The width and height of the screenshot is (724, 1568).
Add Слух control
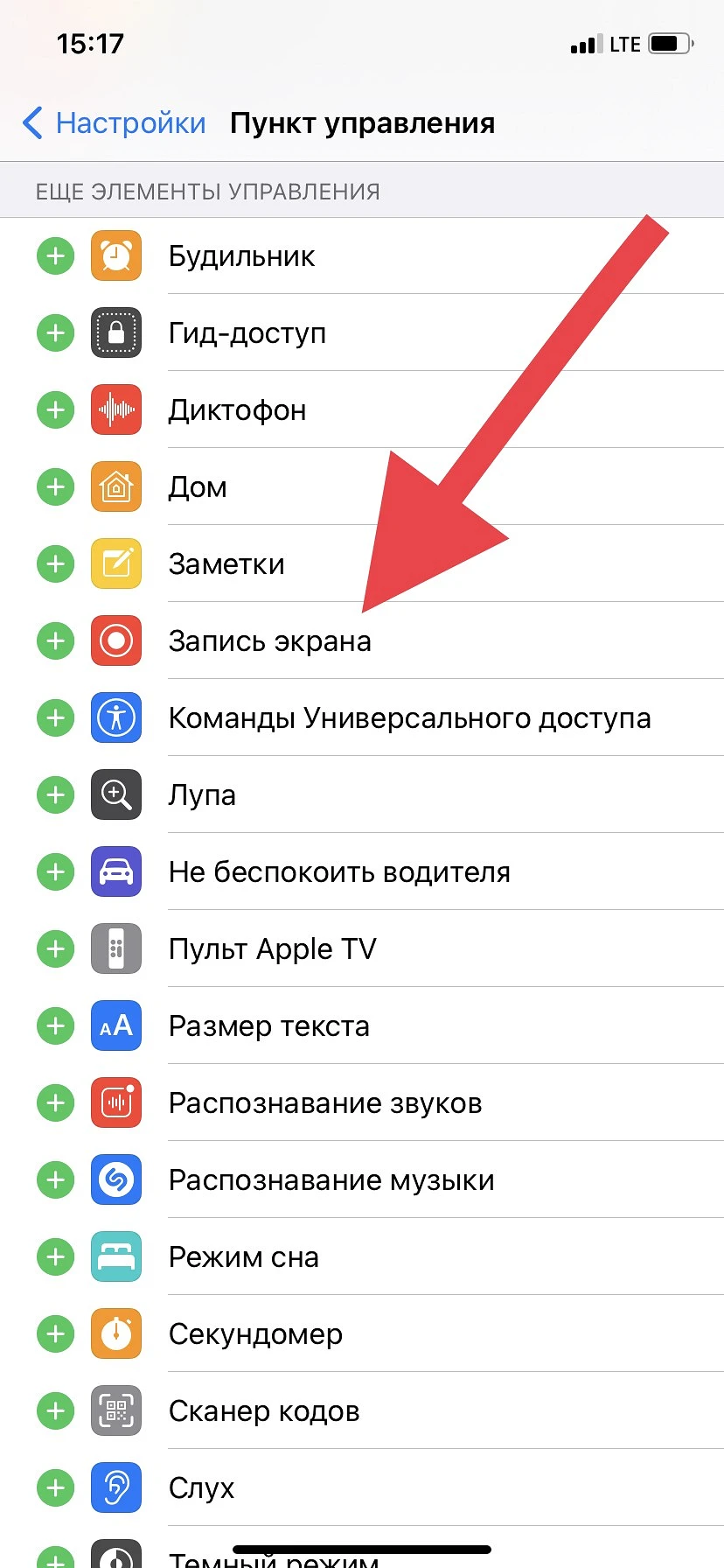pyautogui.click(x=55, y=1488)
